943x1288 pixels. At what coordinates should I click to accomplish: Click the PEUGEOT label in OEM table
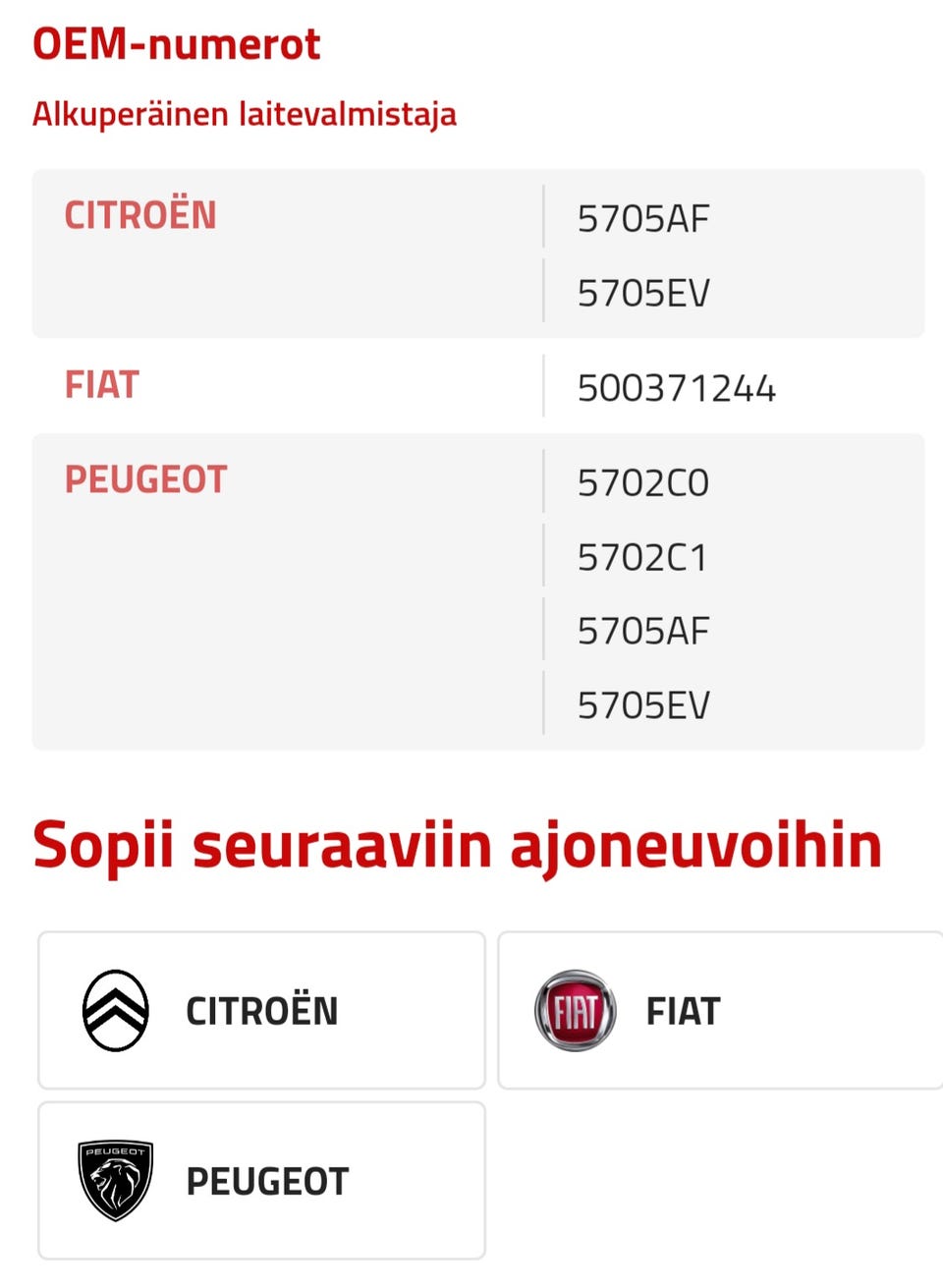[x=145, y=479]
